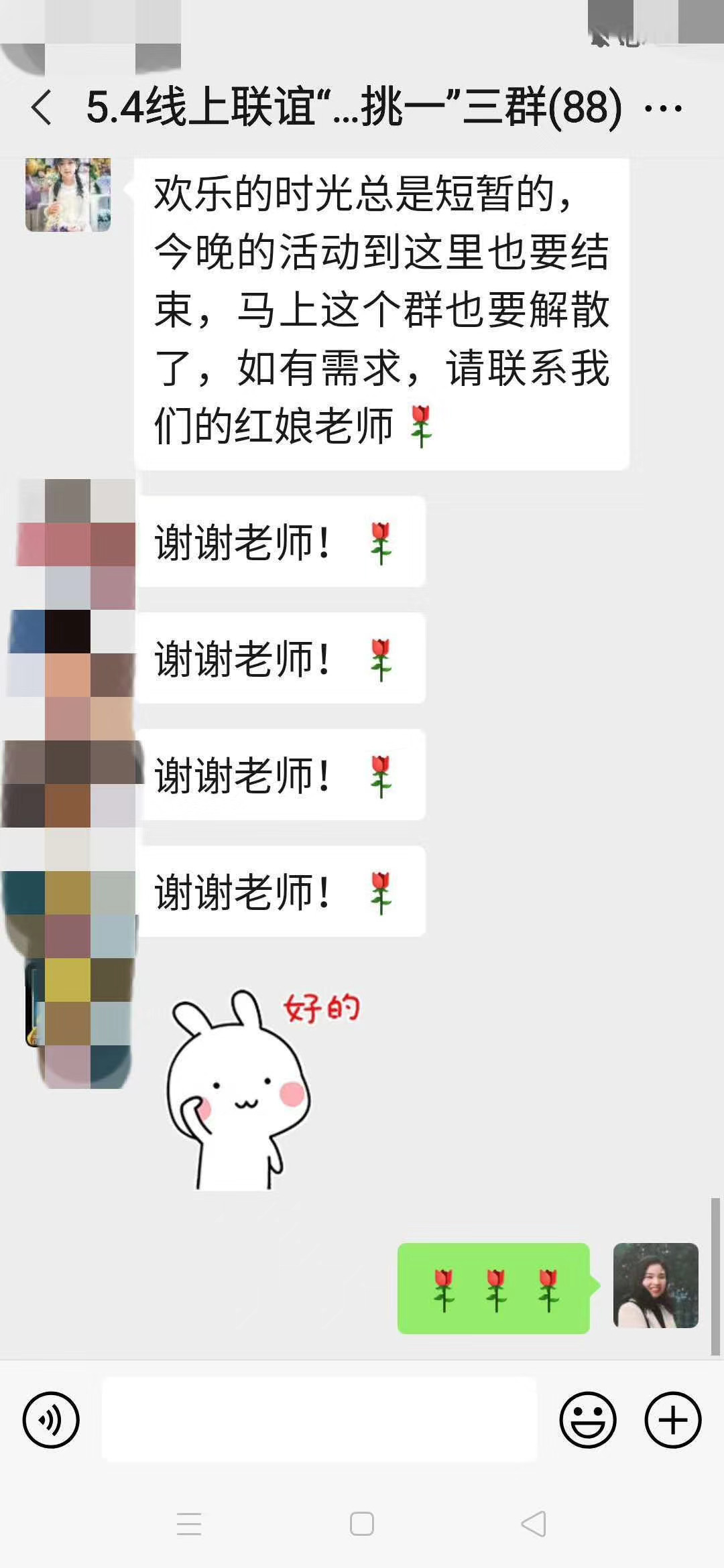
Task: Switch to voice message input
Action: pos(51,1419)
